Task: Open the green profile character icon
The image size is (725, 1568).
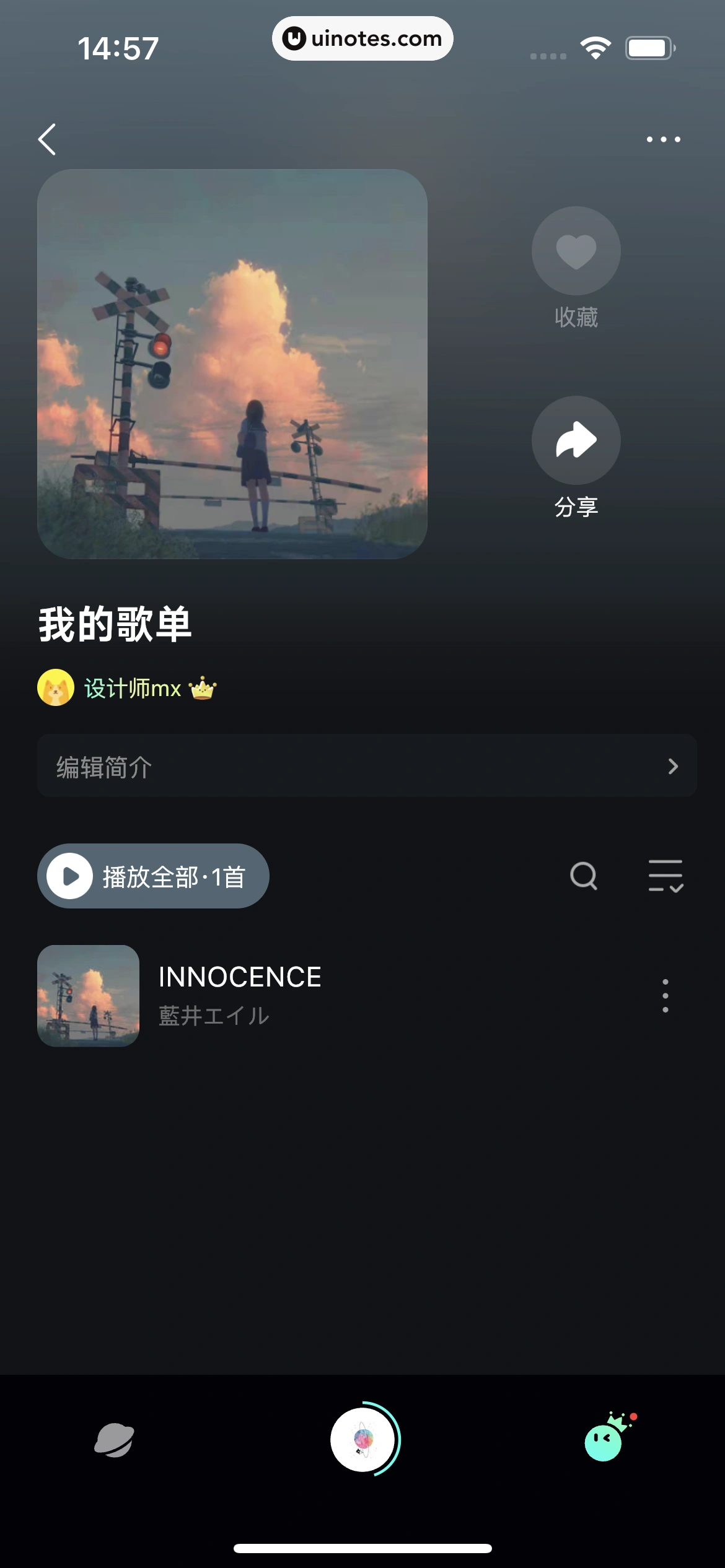Action: coord(604,1443)
